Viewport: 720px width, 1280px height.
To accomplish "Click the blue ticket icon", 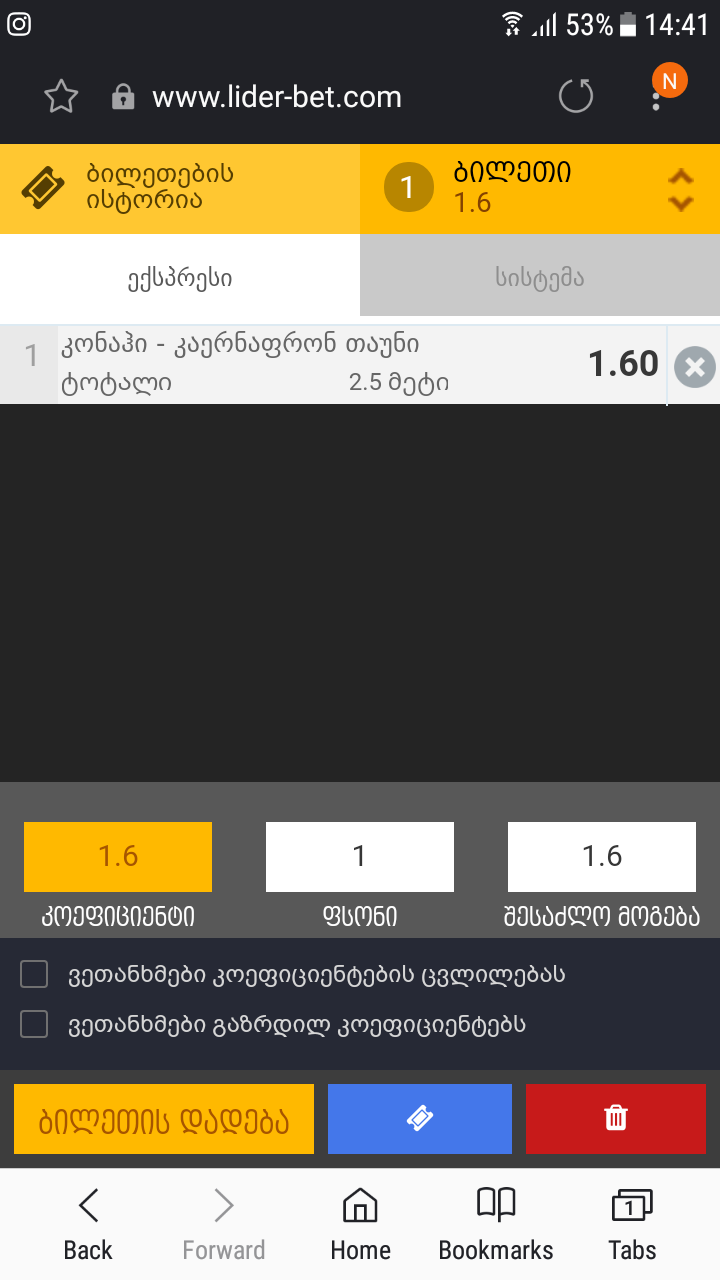I will point(419,1118).
